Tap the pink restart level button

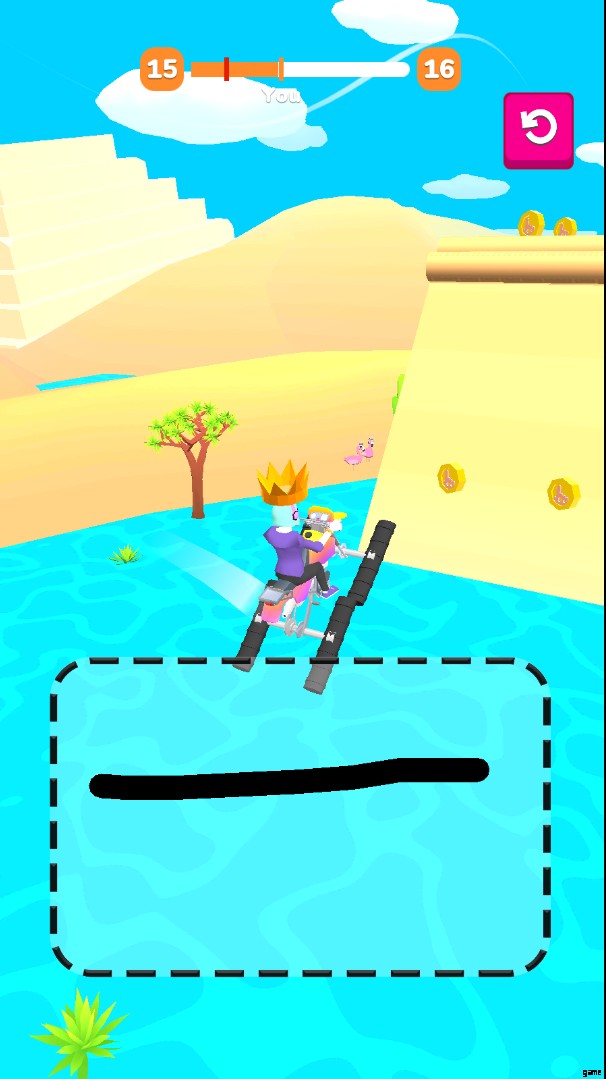[538, 129]
